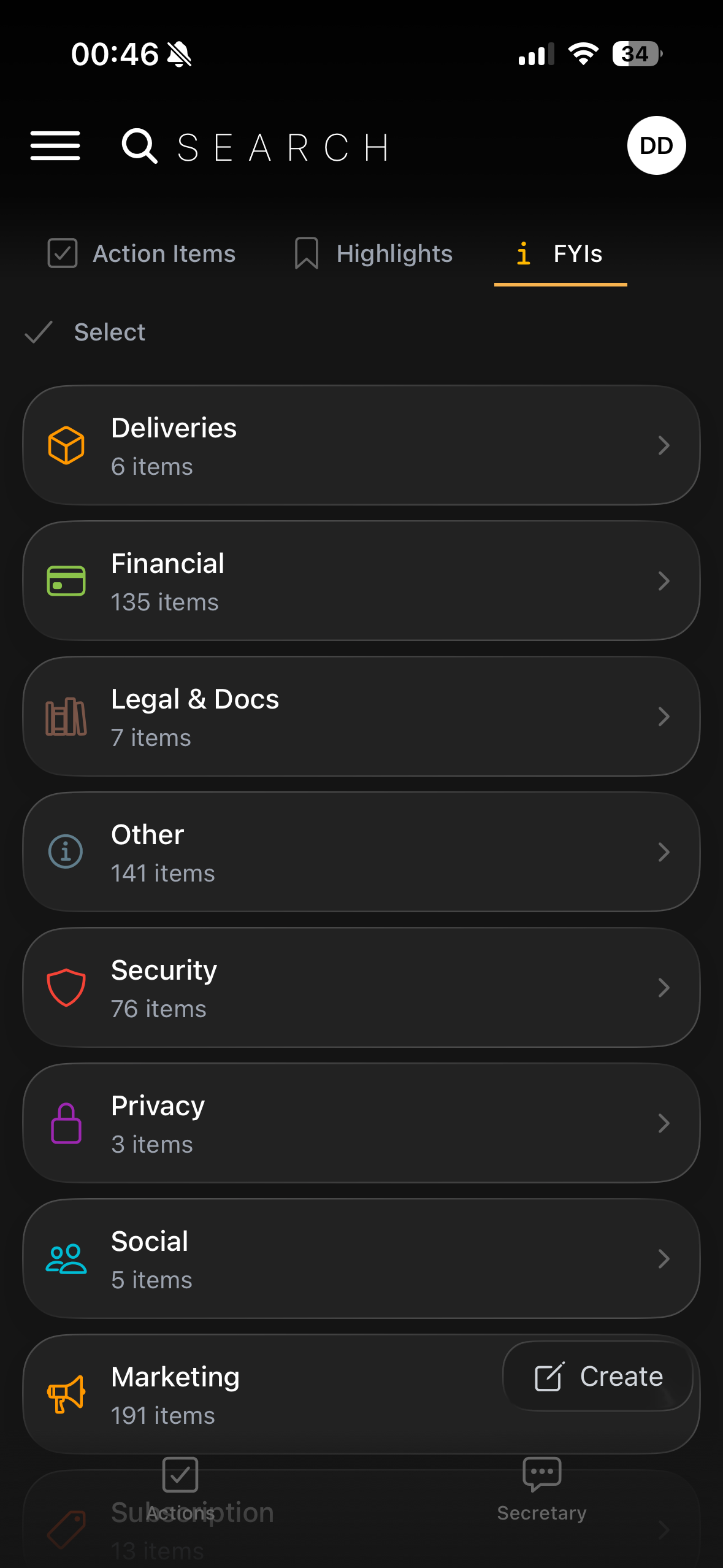This screenshot has width=723, height=1568.
Task: Click the Select checkmark to enter selection mode
Action: coord(38,332)
